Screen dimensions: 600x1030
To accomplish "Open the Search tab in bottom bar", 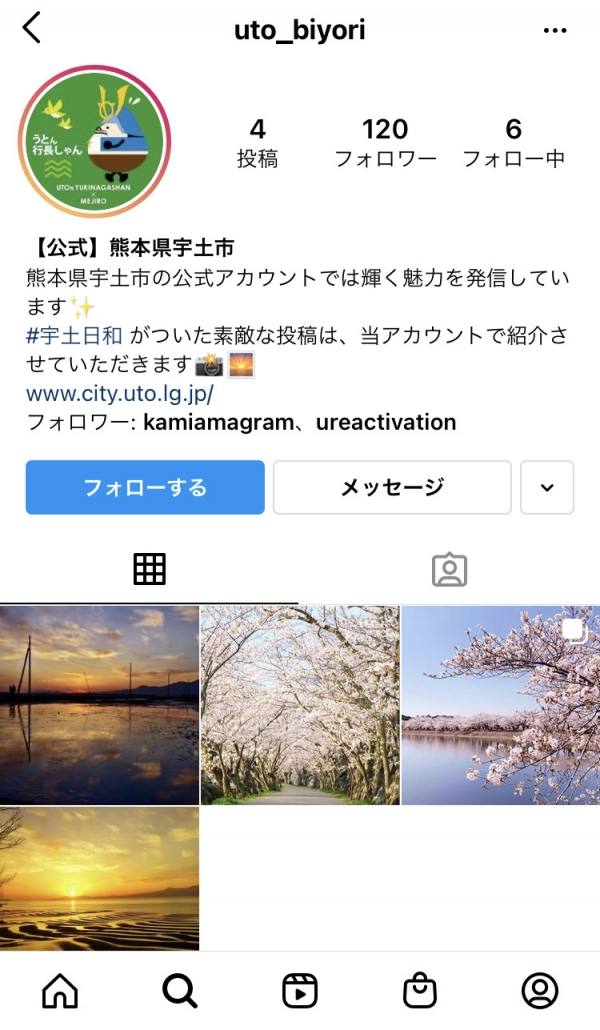I will point(179,991).
